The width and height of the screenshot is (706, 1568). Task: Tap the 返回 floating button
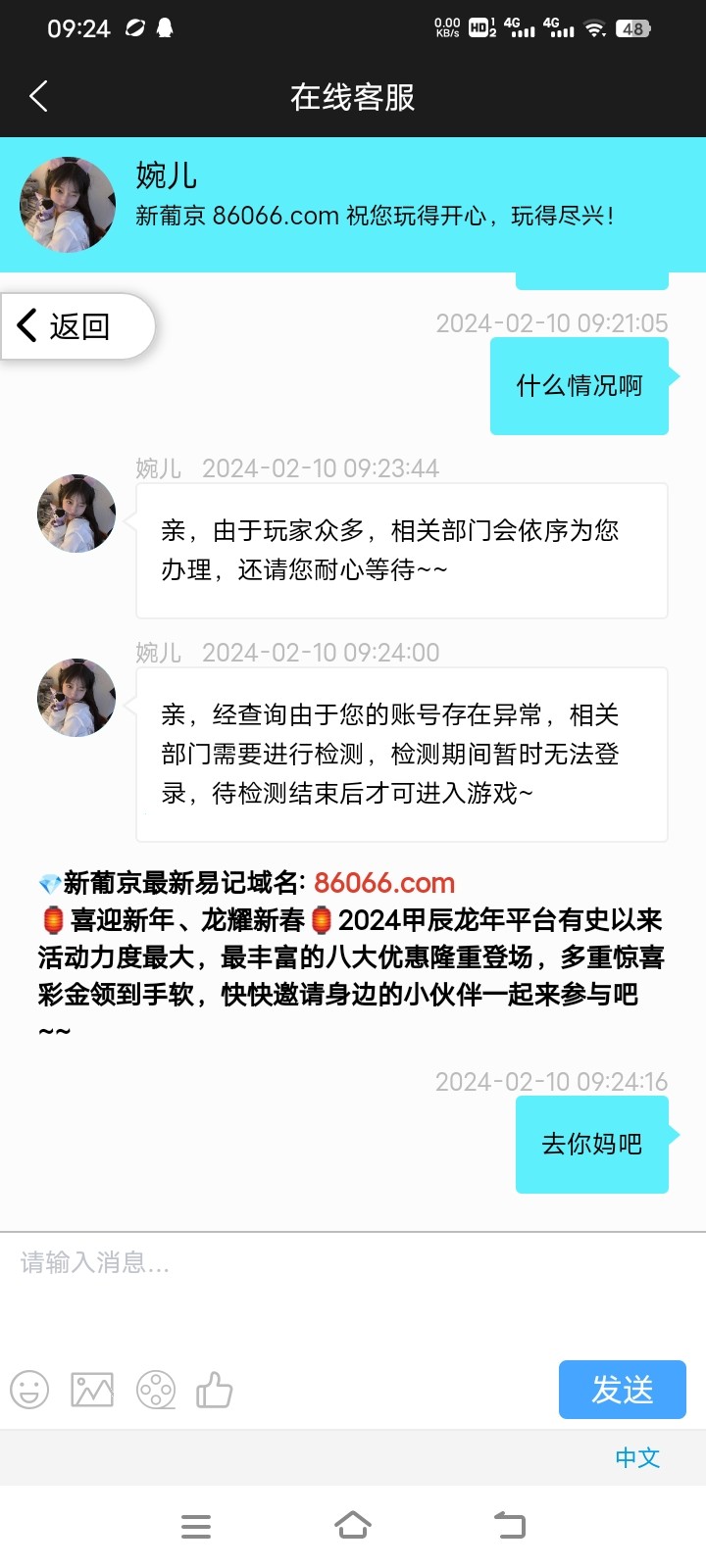(x=76, y=325)
